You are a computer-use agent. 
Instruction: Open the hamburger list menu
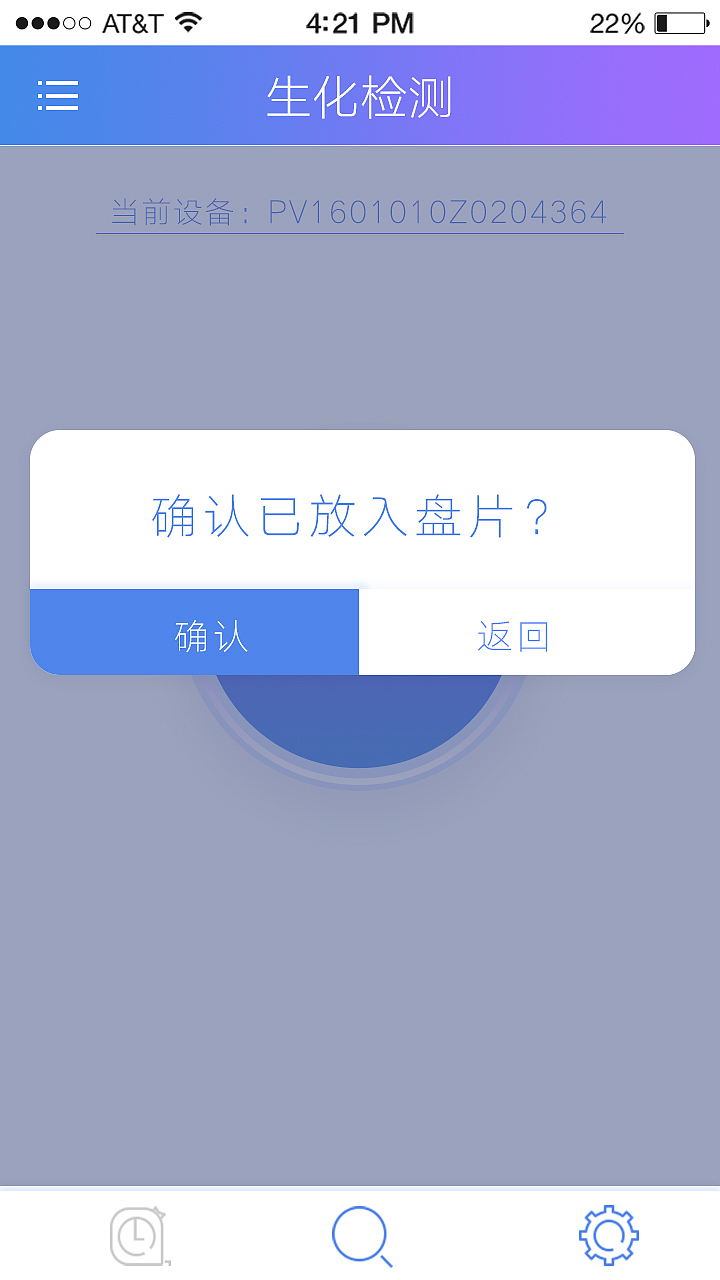(57, 95)
